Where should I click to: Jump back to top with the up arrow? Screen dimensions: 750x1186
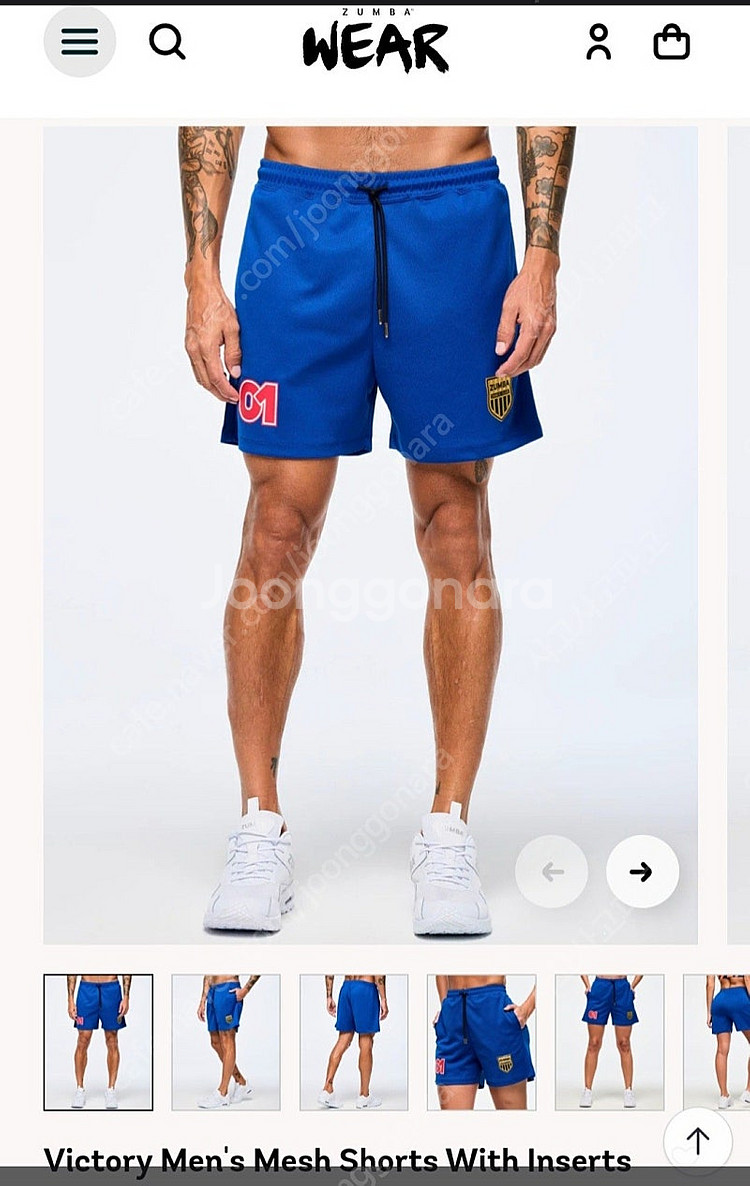[698, 1141]
